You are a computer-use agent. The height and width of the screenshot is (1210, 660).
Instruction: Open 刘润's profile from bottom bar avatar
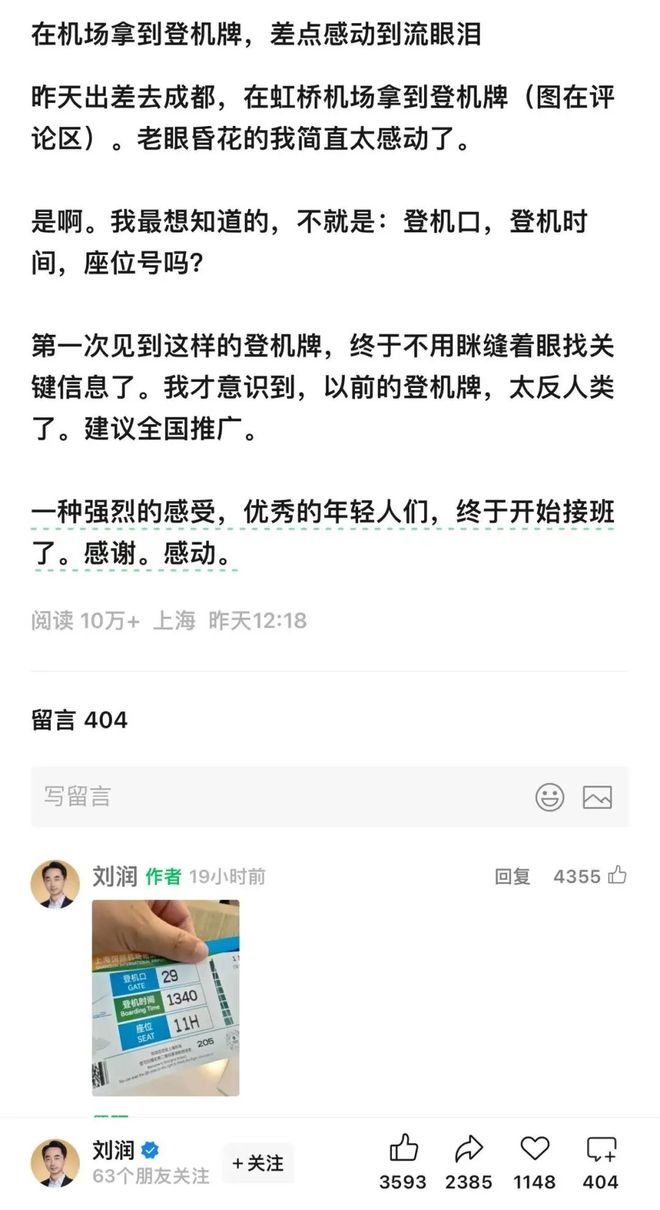click(x=55, y=1163)
